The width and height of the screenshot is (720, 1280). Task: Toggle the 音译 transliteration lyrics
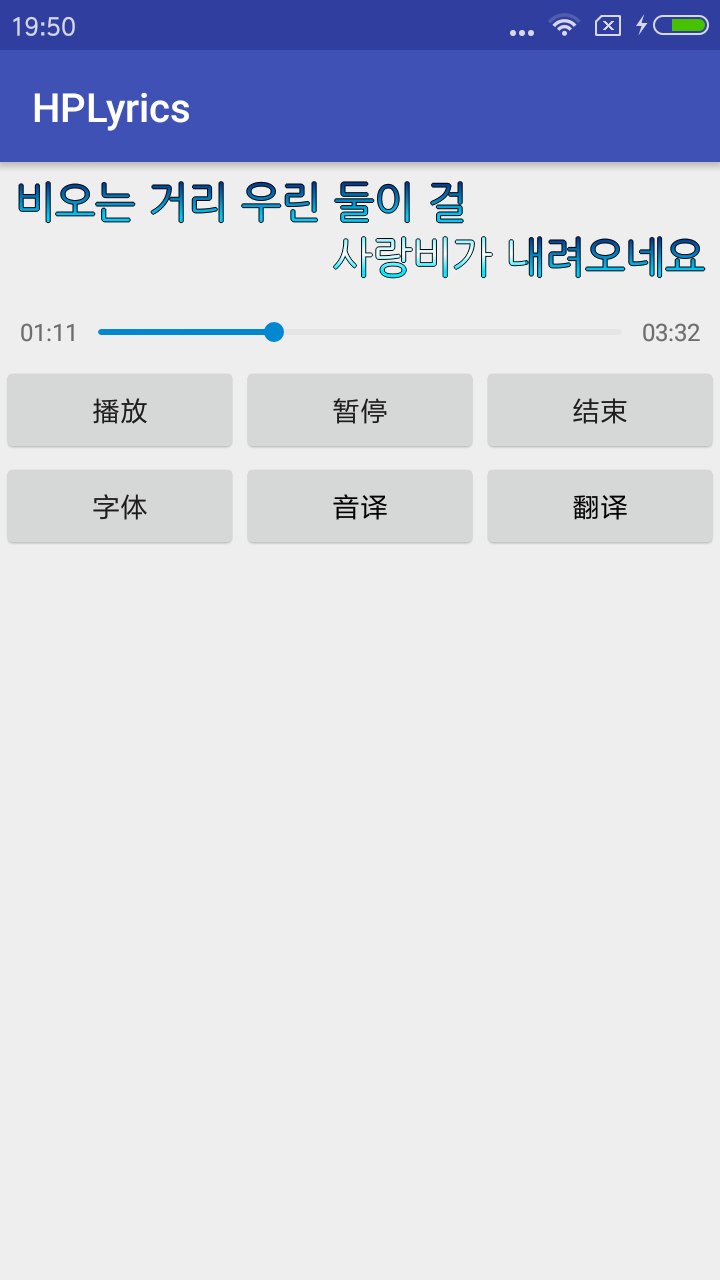(x=360, y=507)
